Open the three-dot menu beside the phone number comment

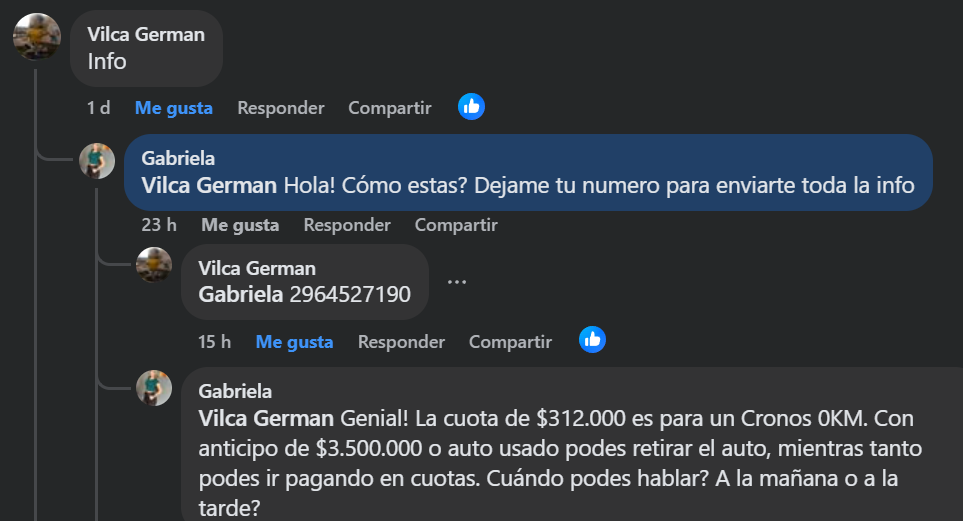pyautogui.click(x=457, y=282)
